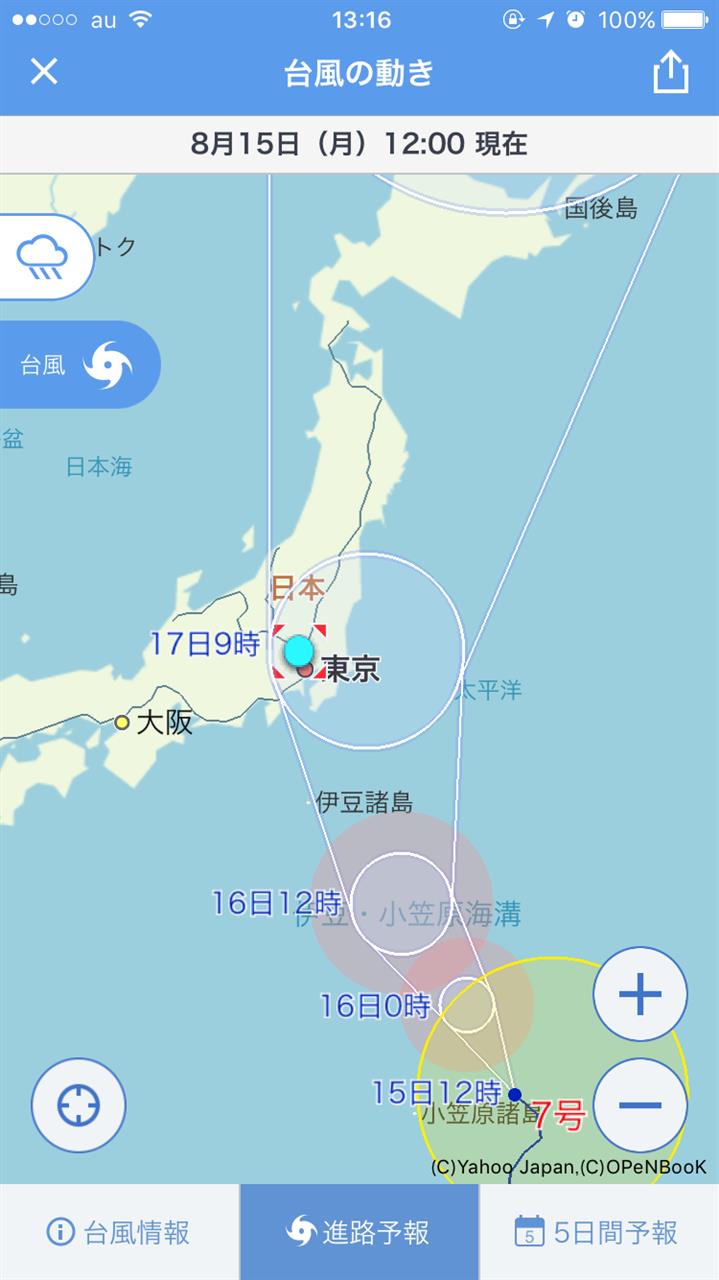
Task: Zoom out of the map
Action: 640,1105
